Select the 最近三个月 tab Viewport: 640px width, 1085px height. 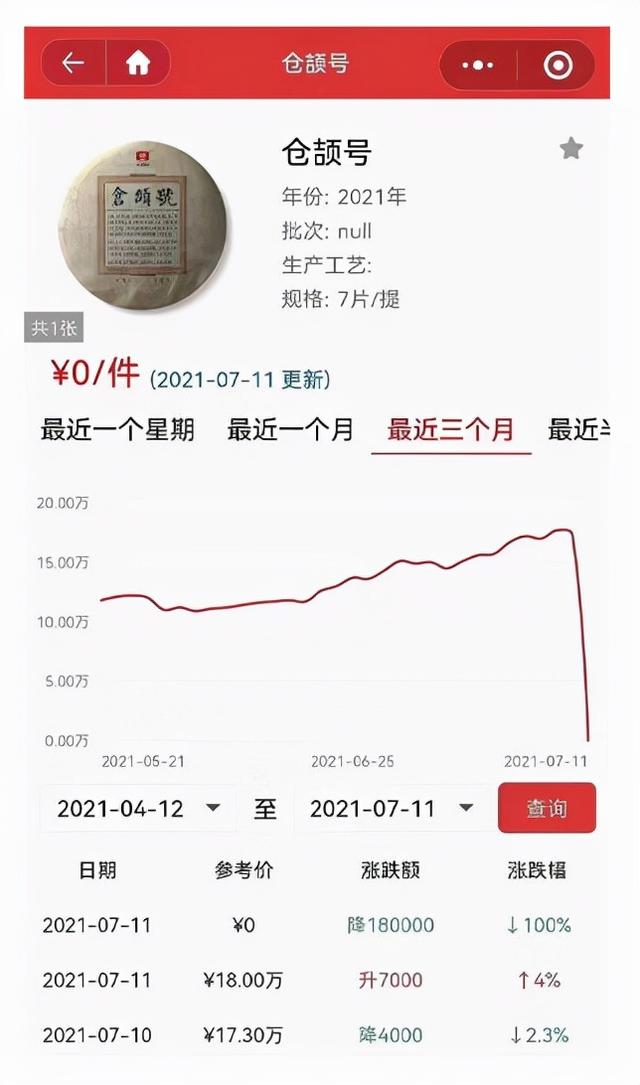[x=450, y=430]
